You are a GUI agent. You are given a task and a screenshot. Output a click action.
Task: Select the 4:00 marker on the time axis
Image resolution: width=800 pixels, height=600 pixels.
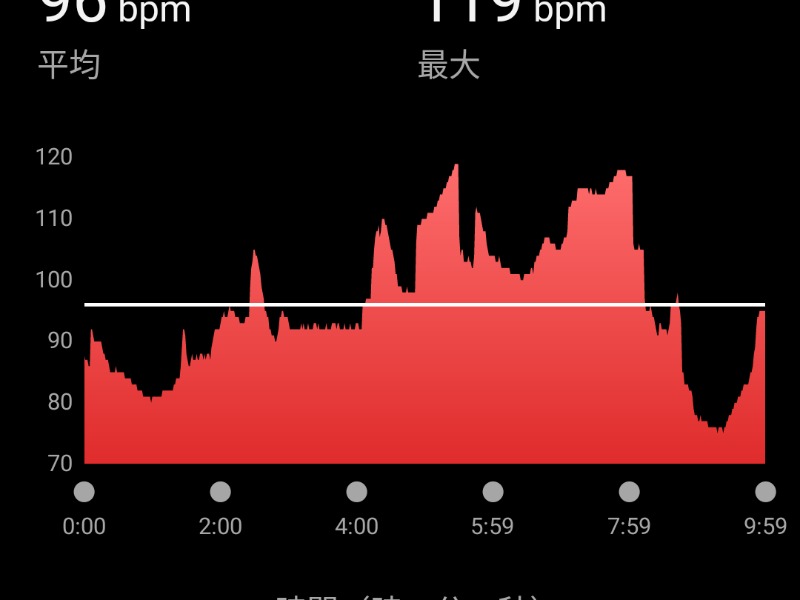(x=356, y=492)
